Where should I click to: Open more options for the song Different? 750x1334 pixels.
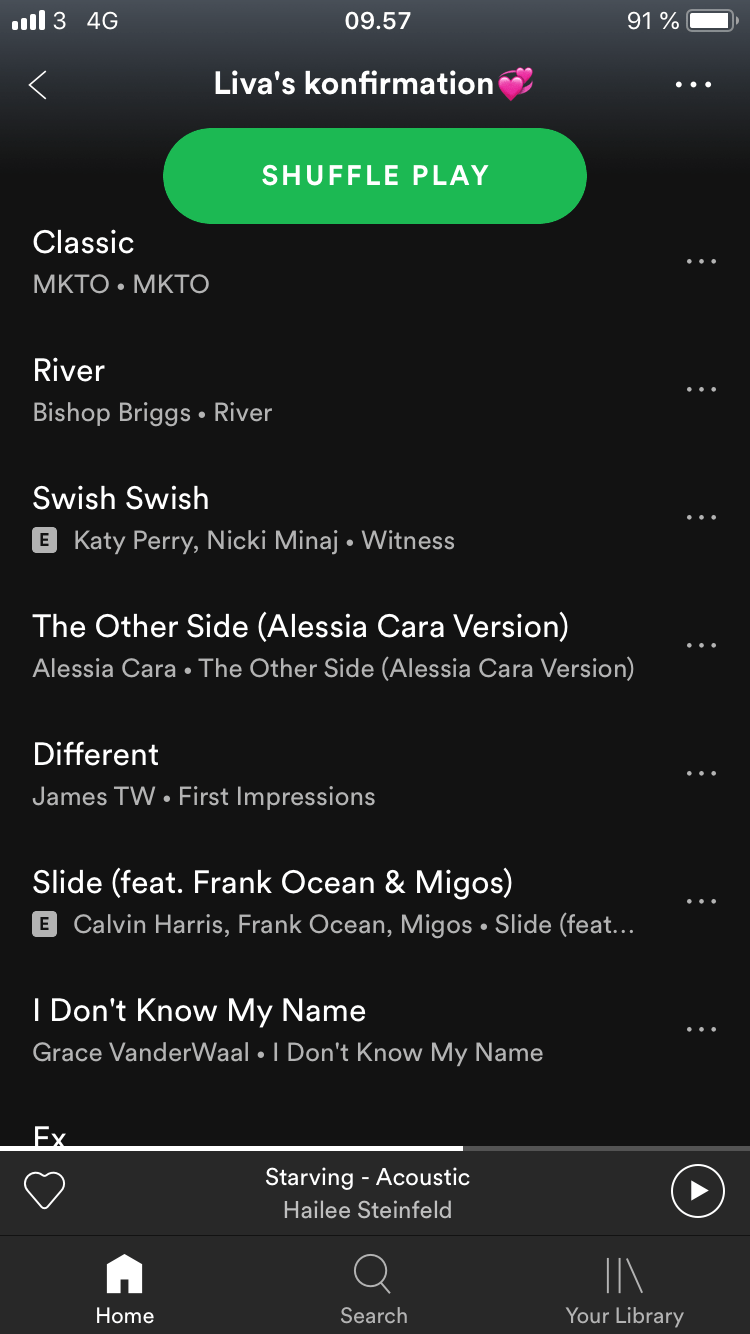point(701,774)
